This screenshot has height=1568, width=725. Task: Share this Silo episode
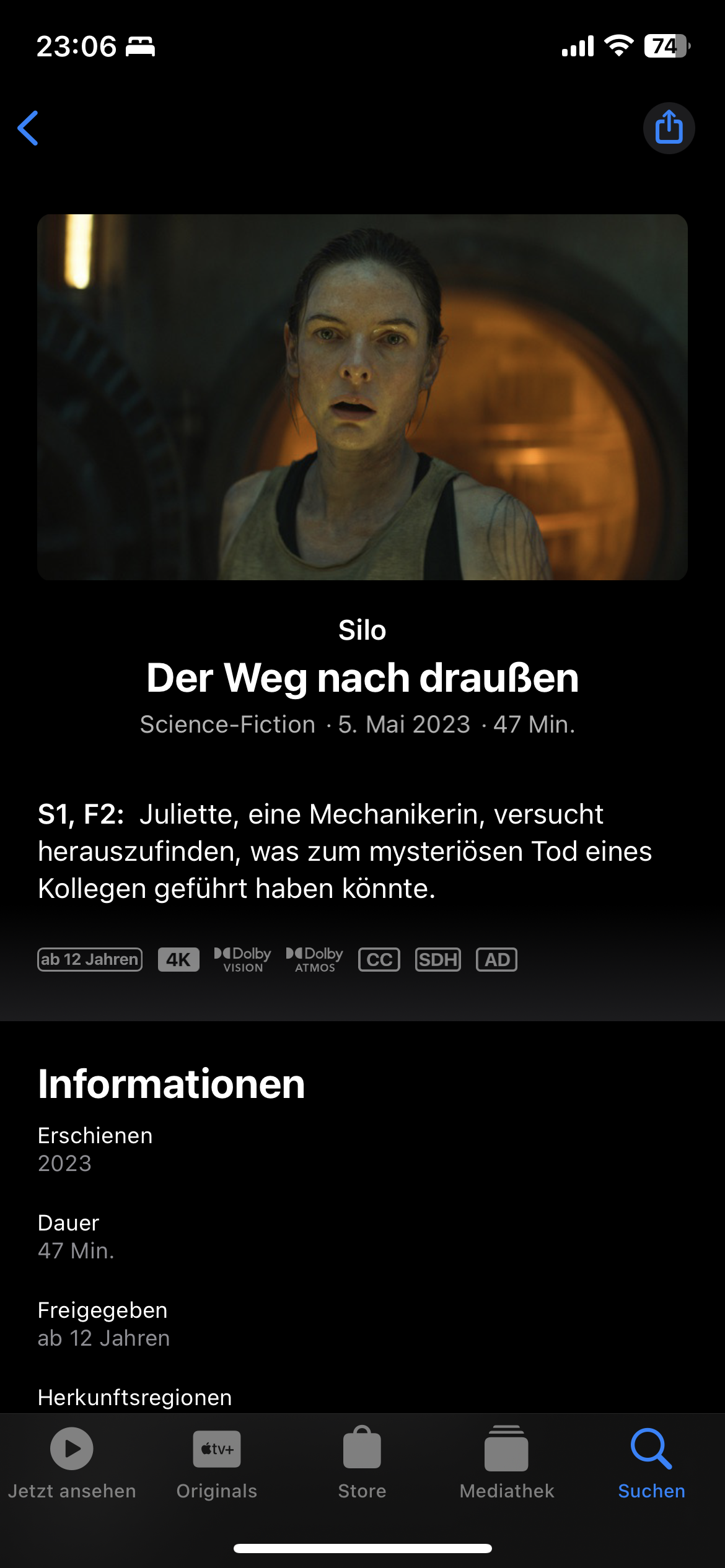(669, 128)
